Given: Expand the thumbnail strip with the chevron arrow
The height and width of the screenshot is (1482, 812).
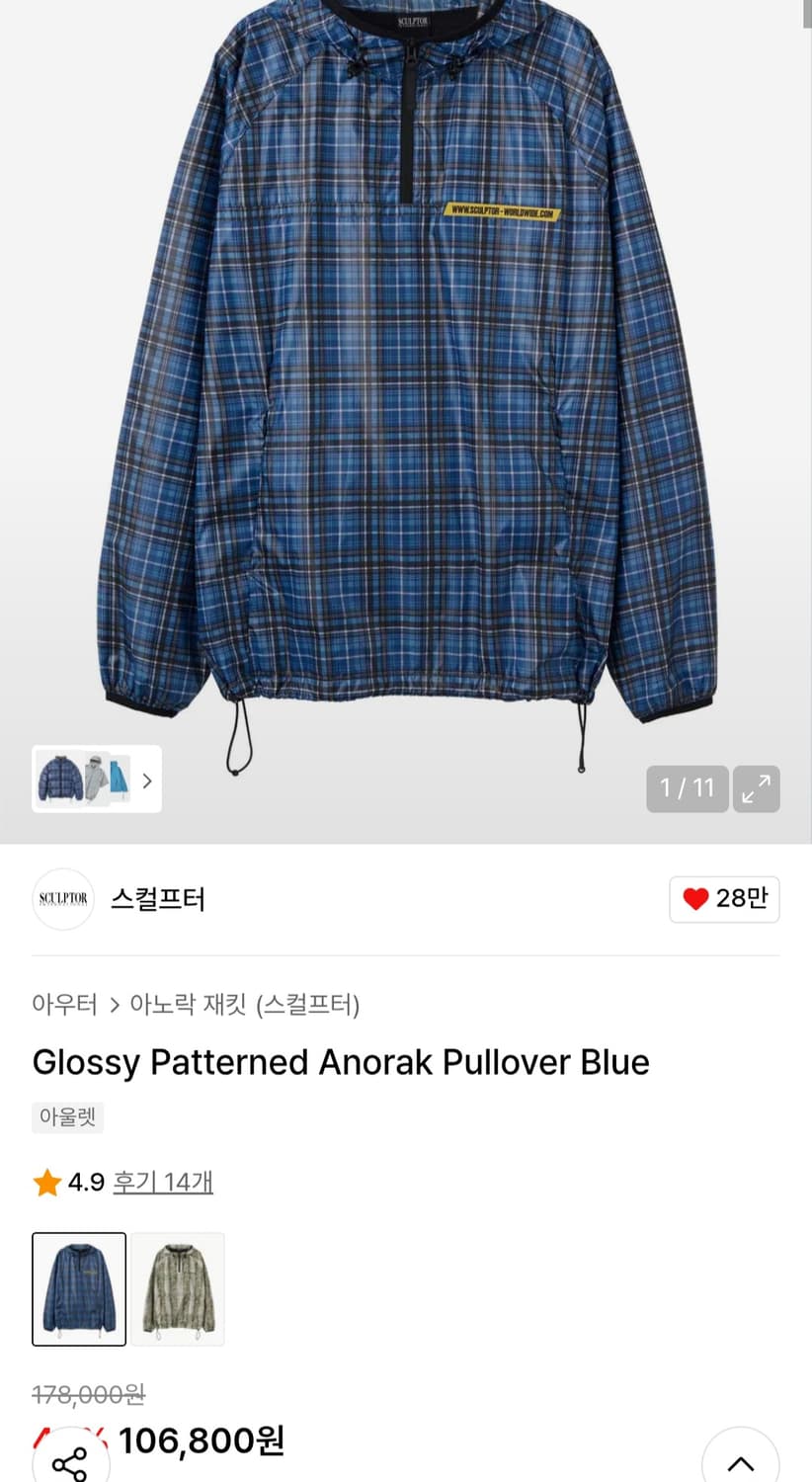Looking at the screenshot, I should tap(146, 780).
